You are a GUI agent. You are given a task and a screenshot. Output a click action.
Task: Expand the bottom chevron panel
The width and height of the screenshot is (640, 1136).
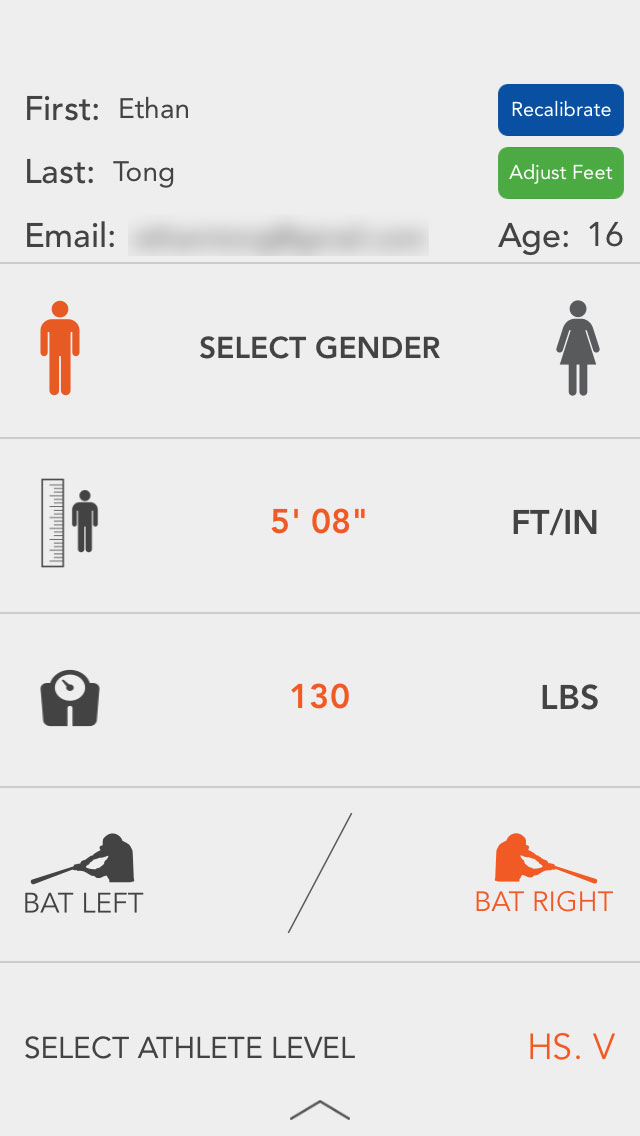tap(320, 1110)
